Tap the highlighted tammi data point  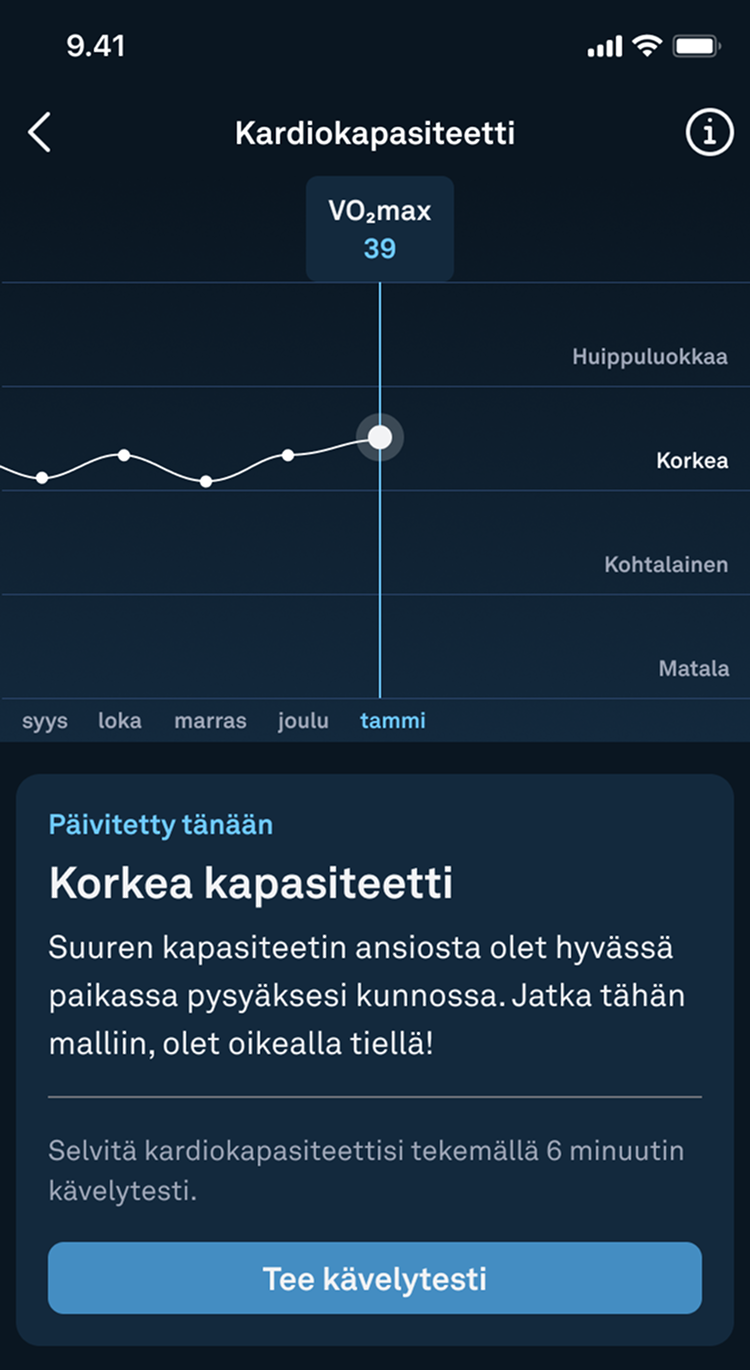[380, 437]
